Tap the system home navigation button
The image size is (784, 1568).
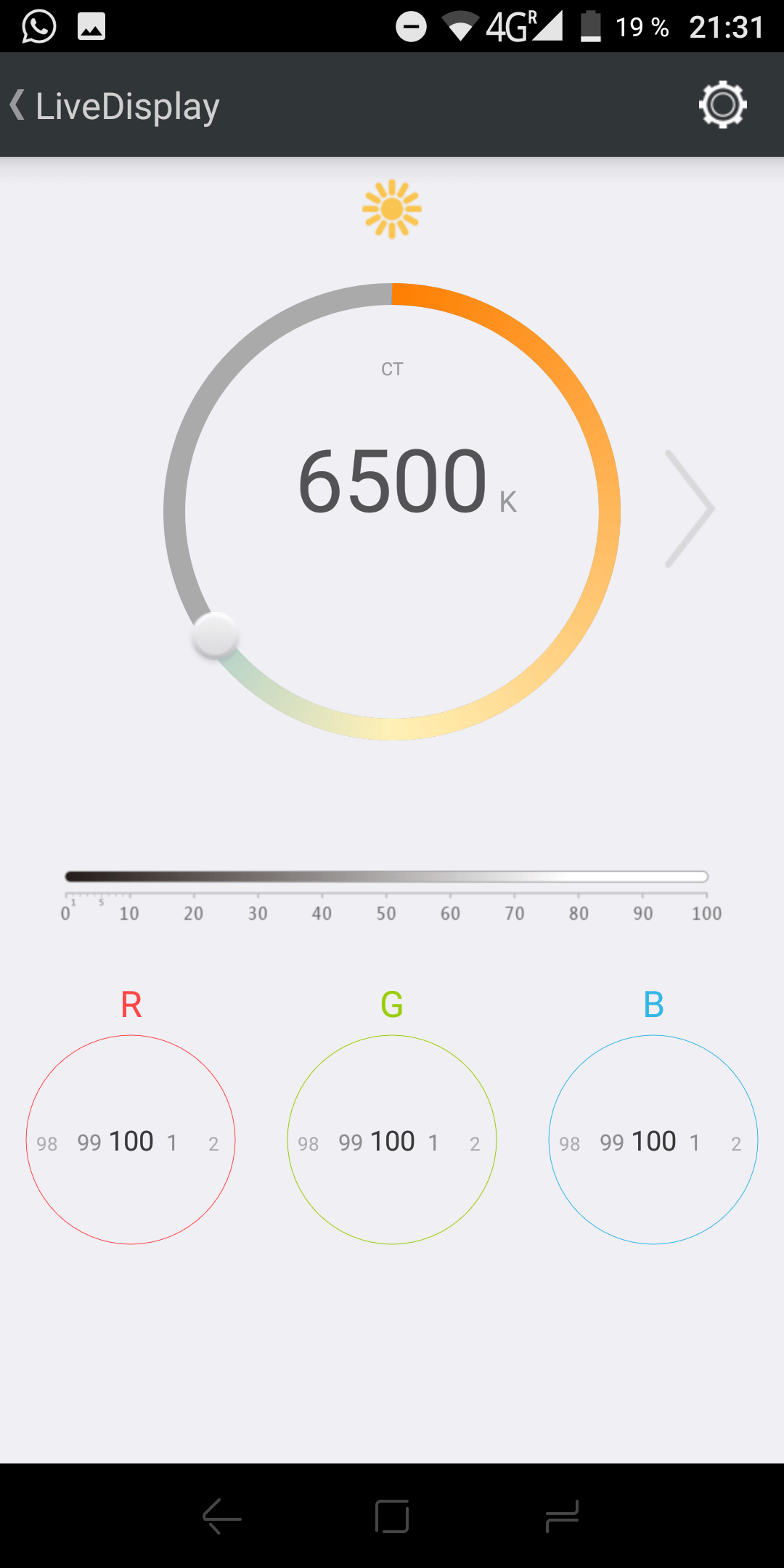point(392,1516)
